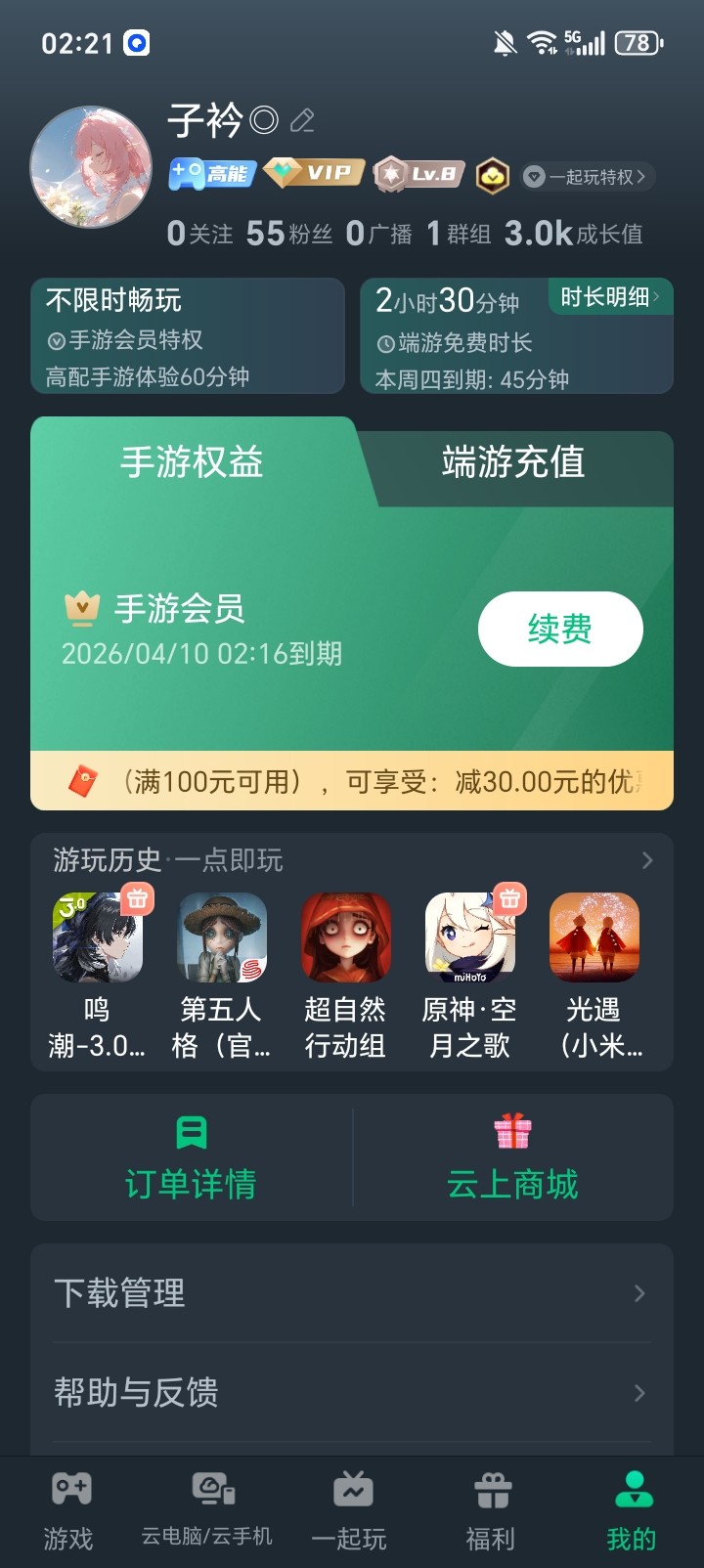Open the 不限时畅玩 membership card
This screenshot has height=1568, width=704.
[187, 336]
